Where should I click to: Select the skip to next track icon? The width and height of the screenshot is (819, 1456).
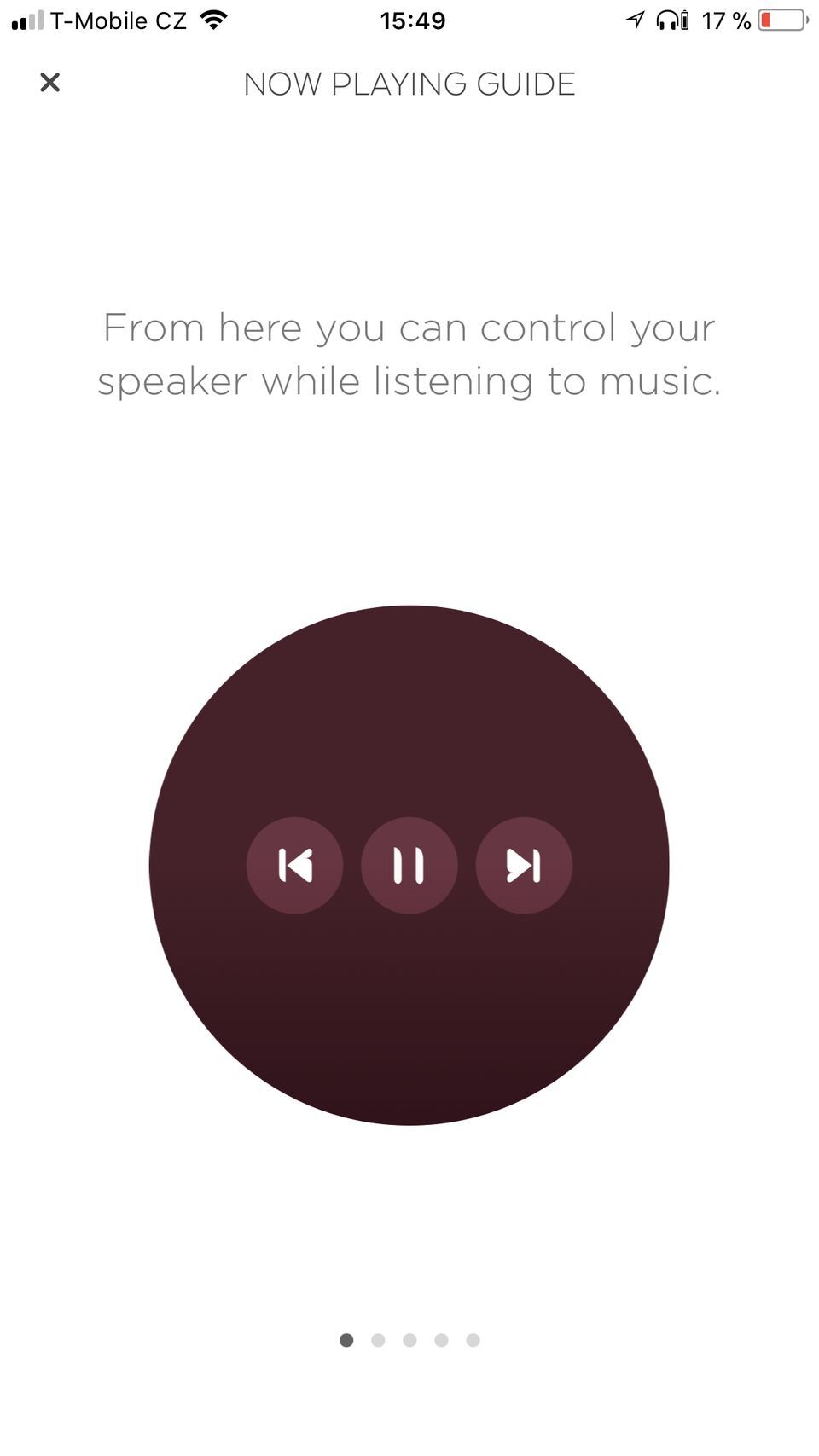[524, 865]
